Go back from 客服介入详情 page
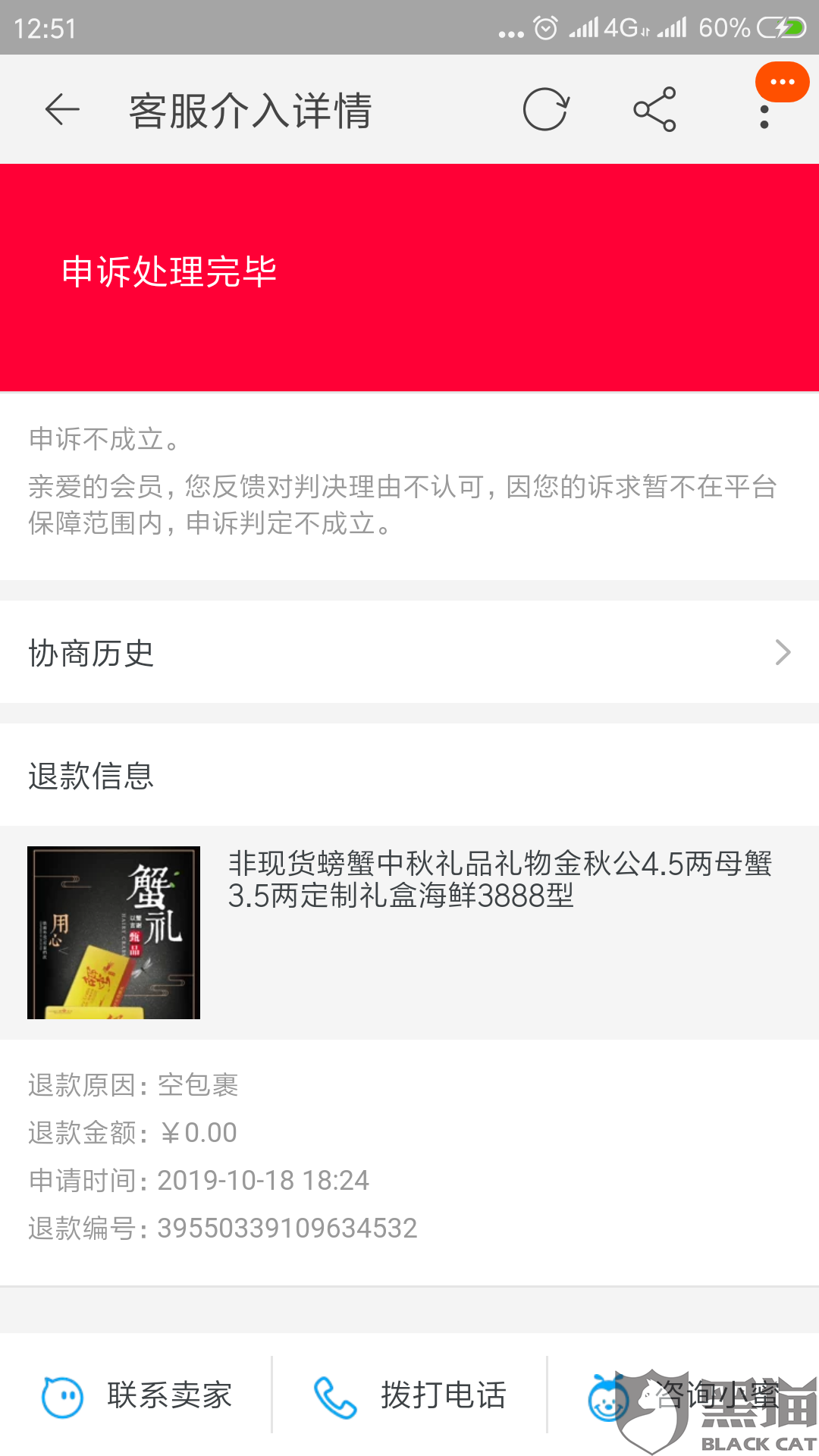The width and height of the screenshot is (819, 1456). tap(62, 110)
